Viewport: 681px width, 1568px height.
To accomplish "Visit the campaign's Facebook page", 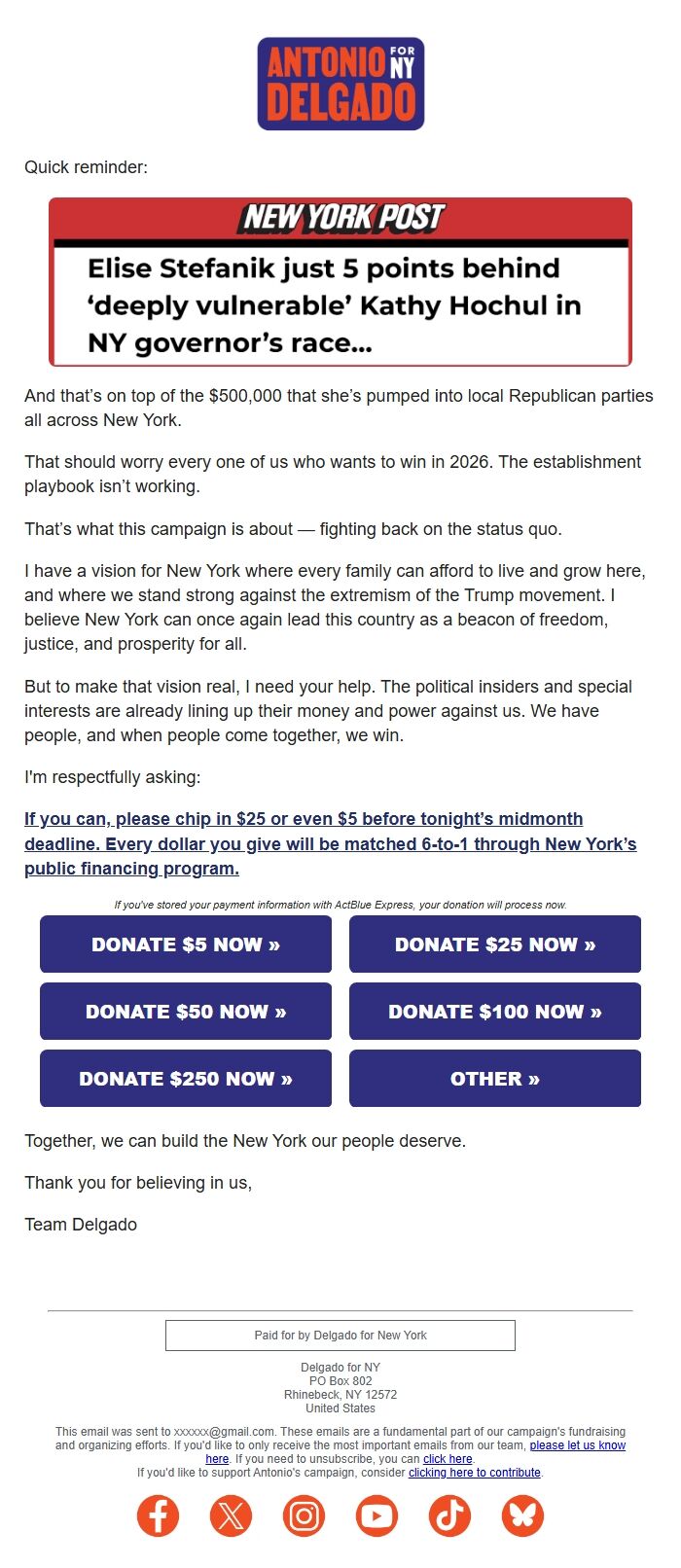I will point(158,1515).
